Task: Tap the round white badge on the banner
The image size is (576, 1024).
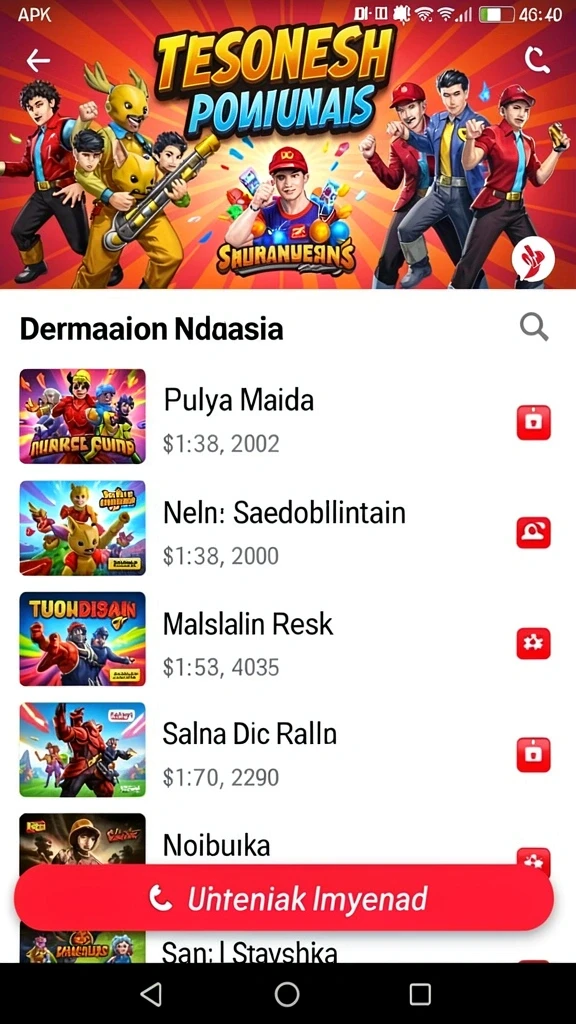Action: pos(533,260)
